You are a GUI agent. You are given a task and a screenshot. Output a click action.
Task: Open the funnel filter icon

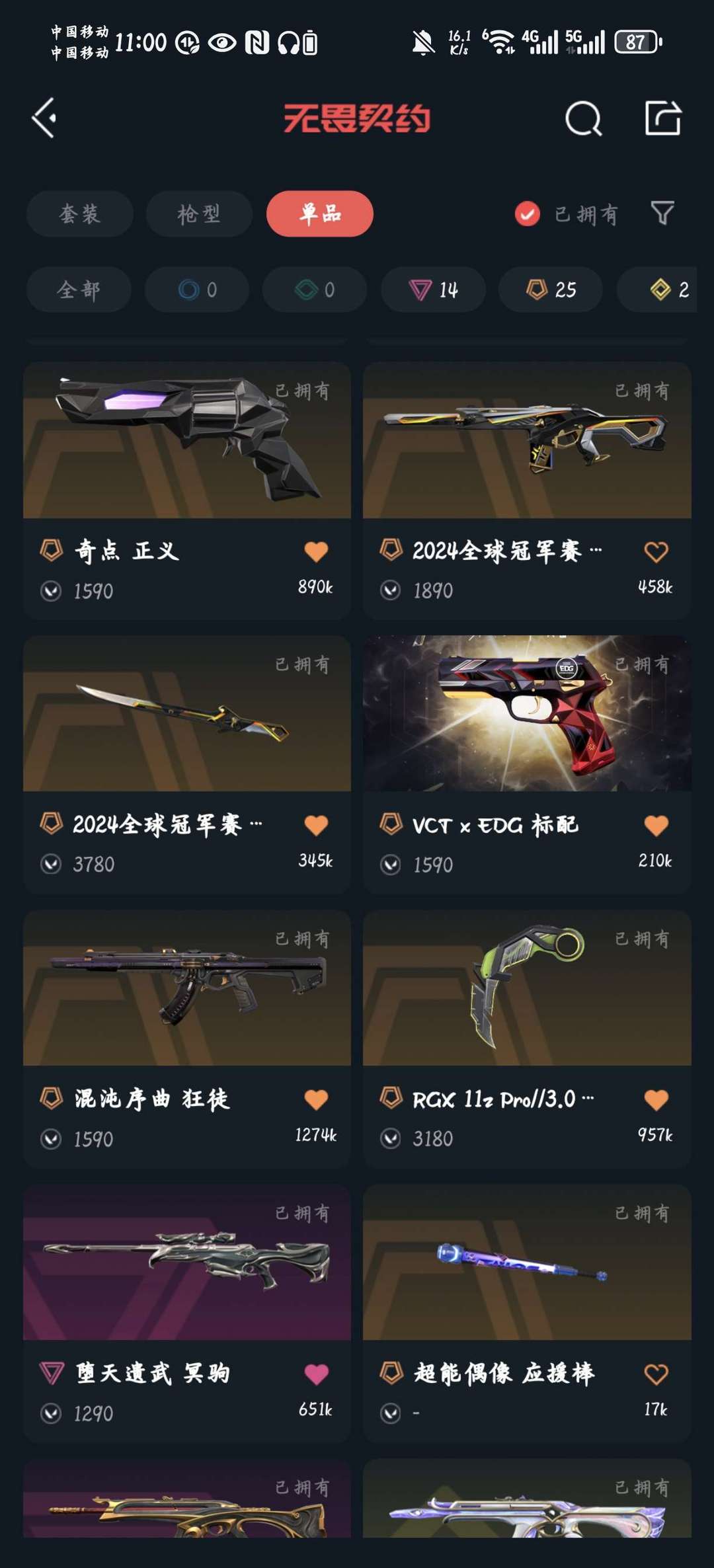662,214
